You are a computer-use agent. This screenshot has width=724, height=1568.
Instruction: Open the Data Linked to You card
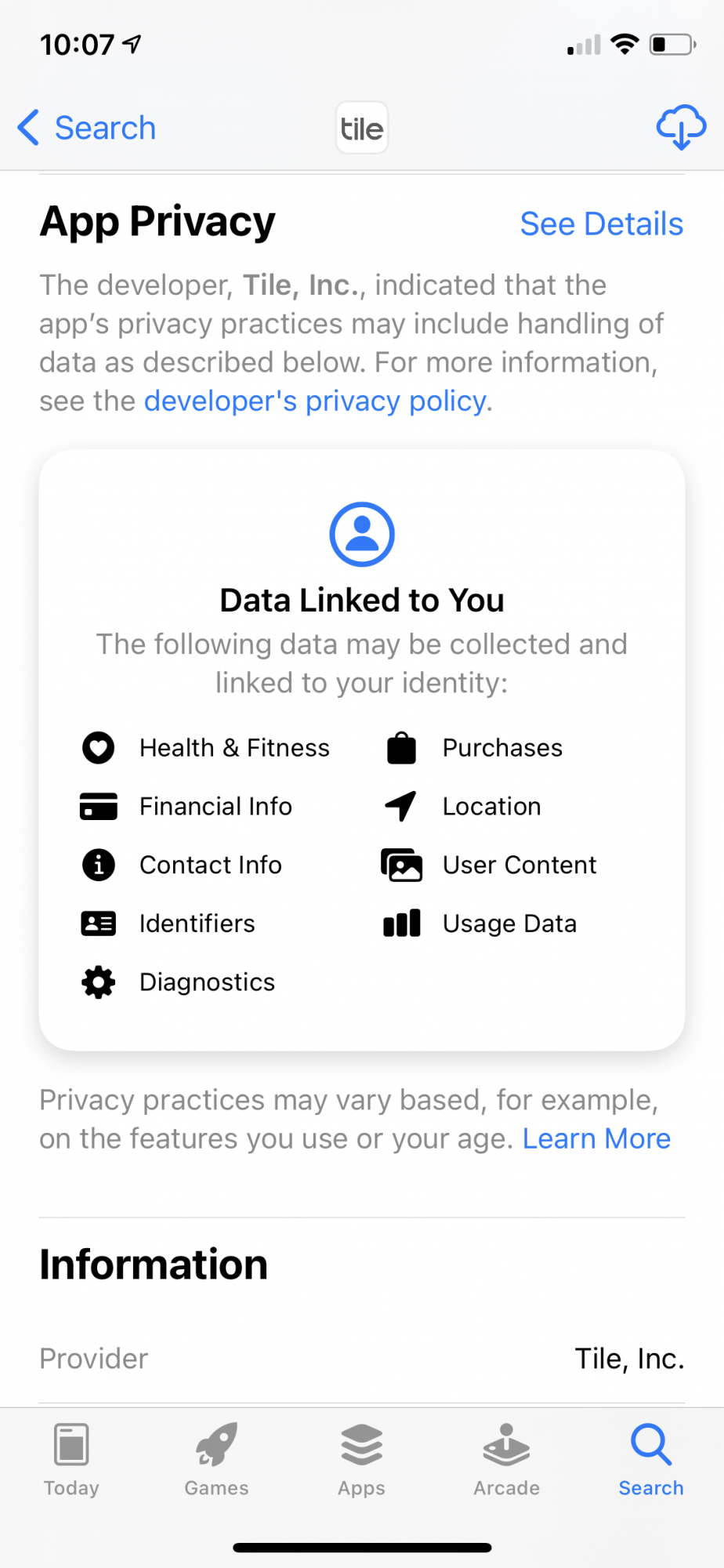tap(362, 750)
